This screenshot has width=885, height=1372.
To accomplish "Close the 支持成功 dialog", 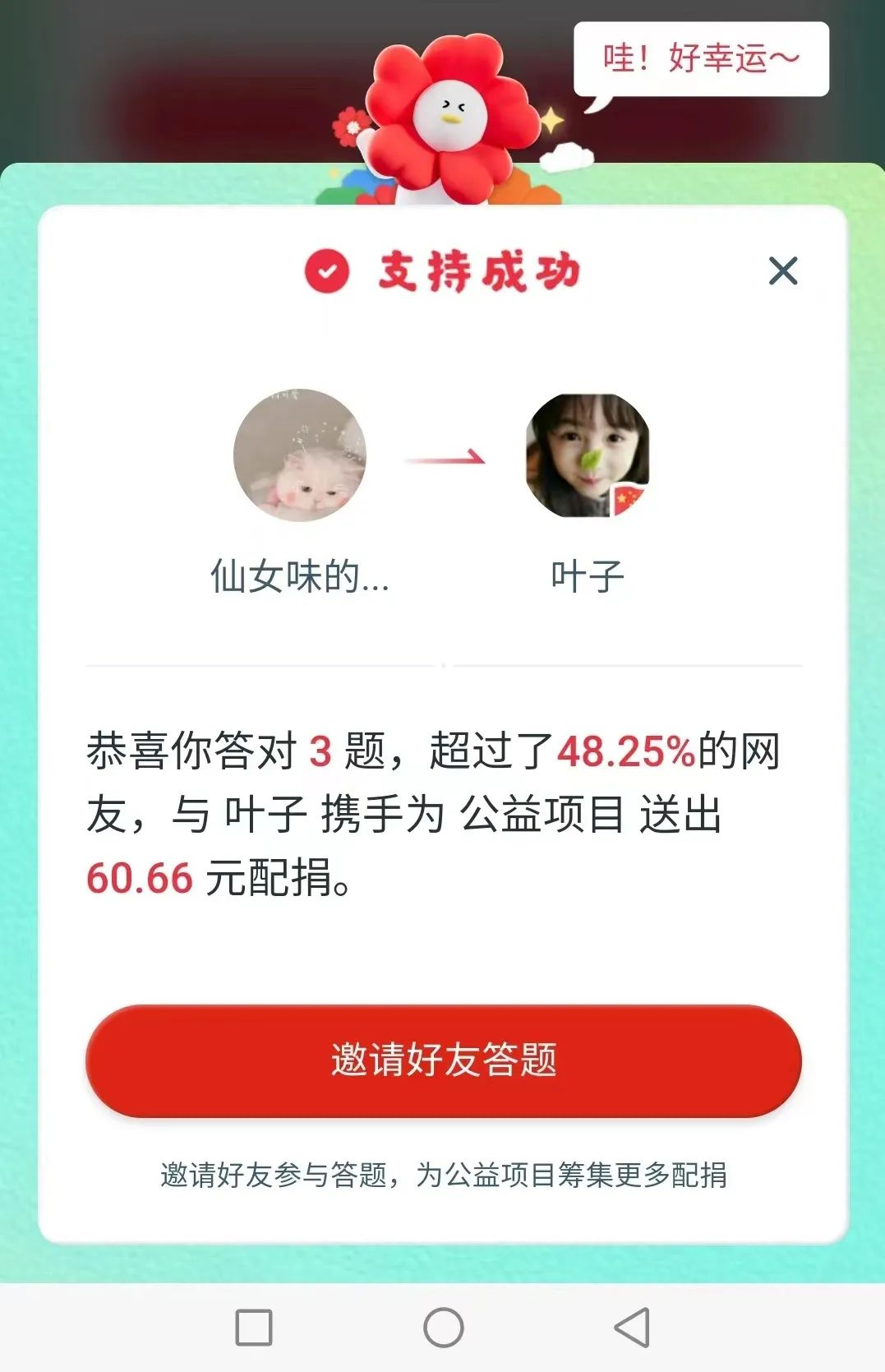I will pos(782,270).
